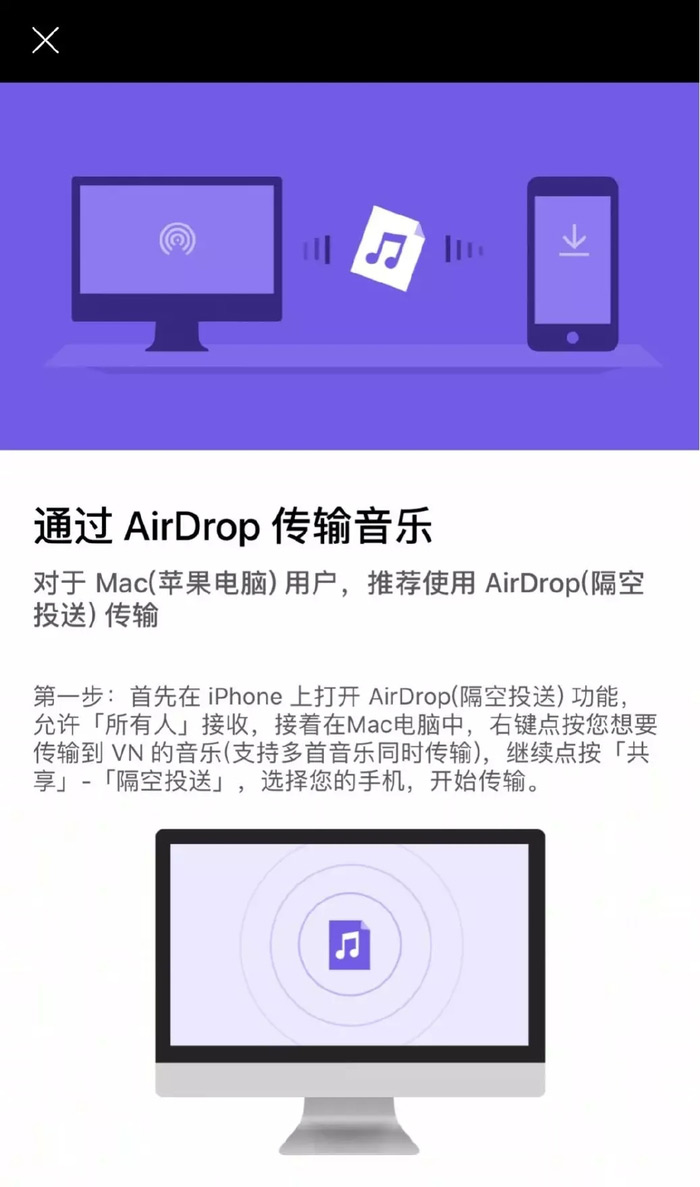Close the AirDrop music transfer guide

pos(45,40)
